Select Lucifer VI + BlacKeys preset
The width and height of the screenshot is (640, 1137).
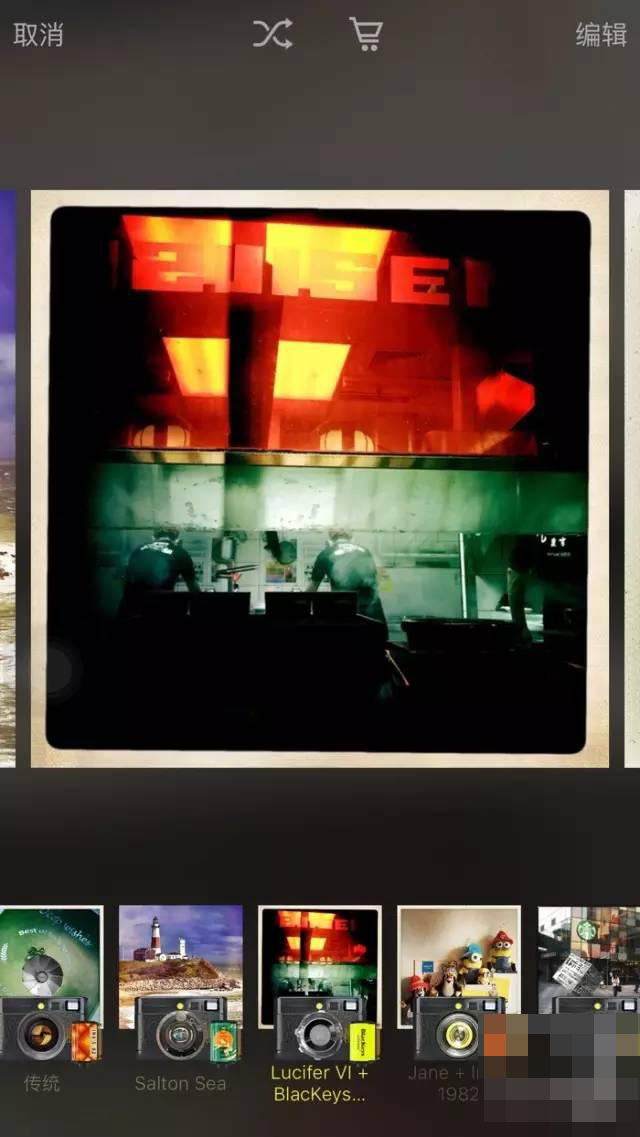pos(319,990)
